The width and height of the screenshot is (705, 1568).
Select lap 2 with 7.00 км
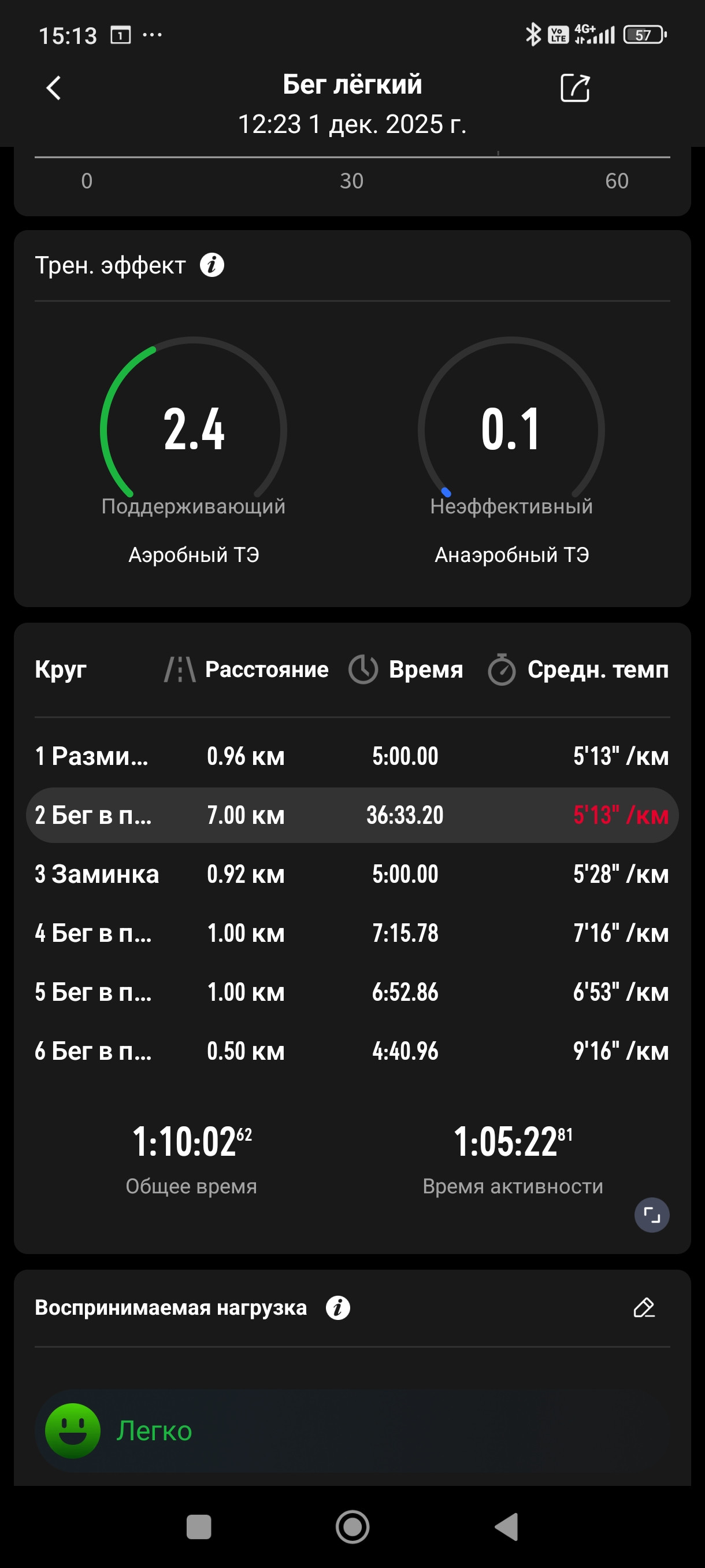click(352, 815)
